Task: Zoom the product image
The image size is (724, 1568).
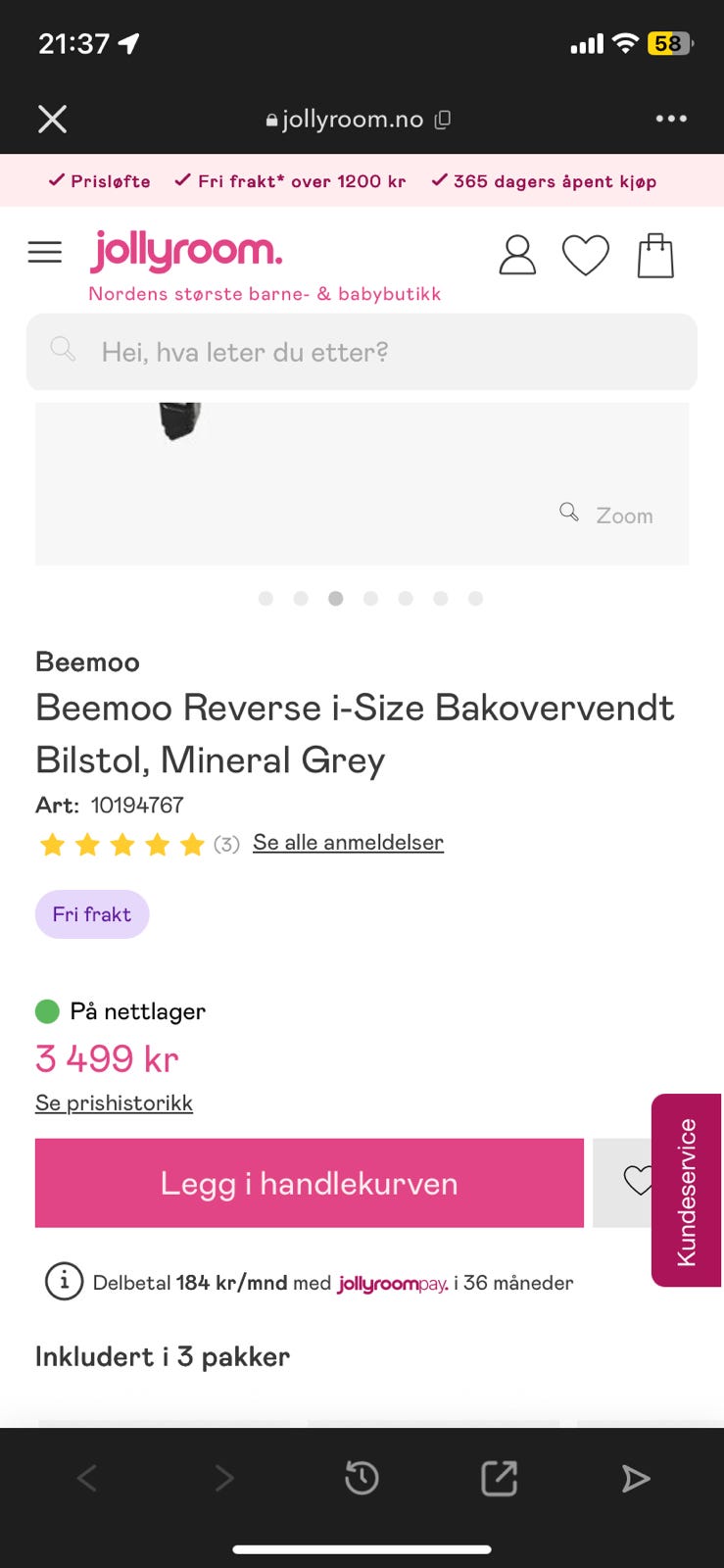Action: [x=606, y=514]
